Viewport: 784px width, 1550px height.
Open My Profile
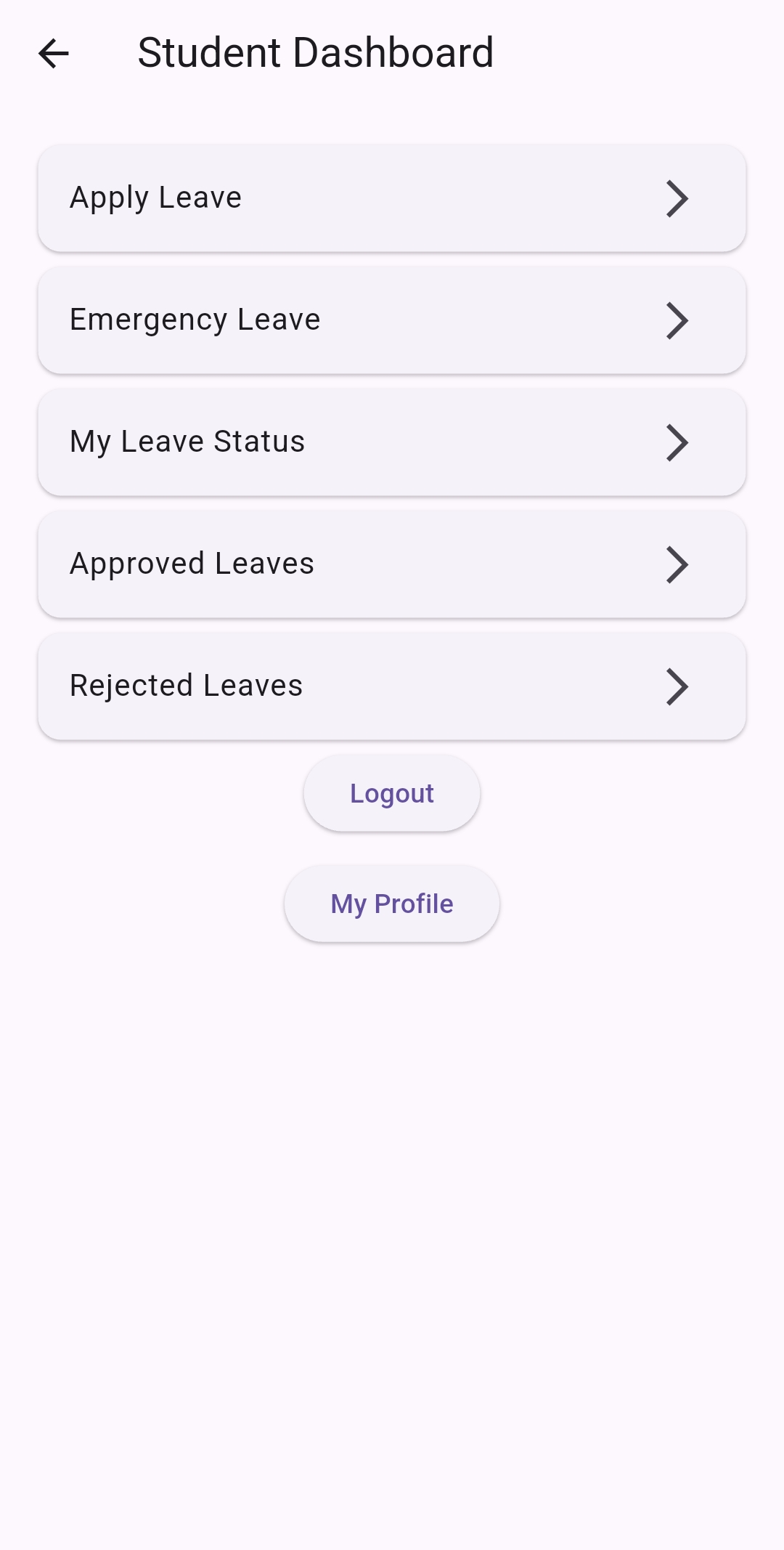[392, 904]
